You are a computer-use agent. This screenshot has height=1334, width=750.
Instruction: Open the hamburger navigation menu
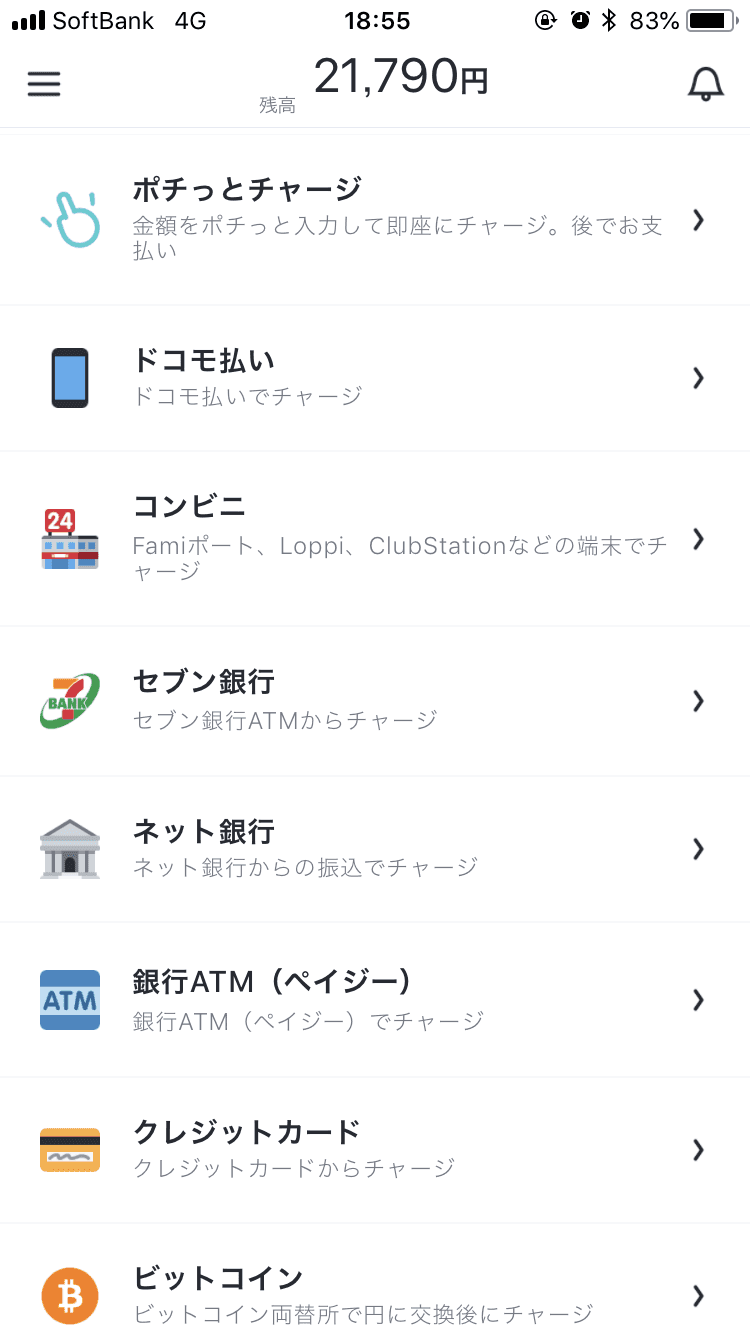pyautogui.click(x=44, y=84)
